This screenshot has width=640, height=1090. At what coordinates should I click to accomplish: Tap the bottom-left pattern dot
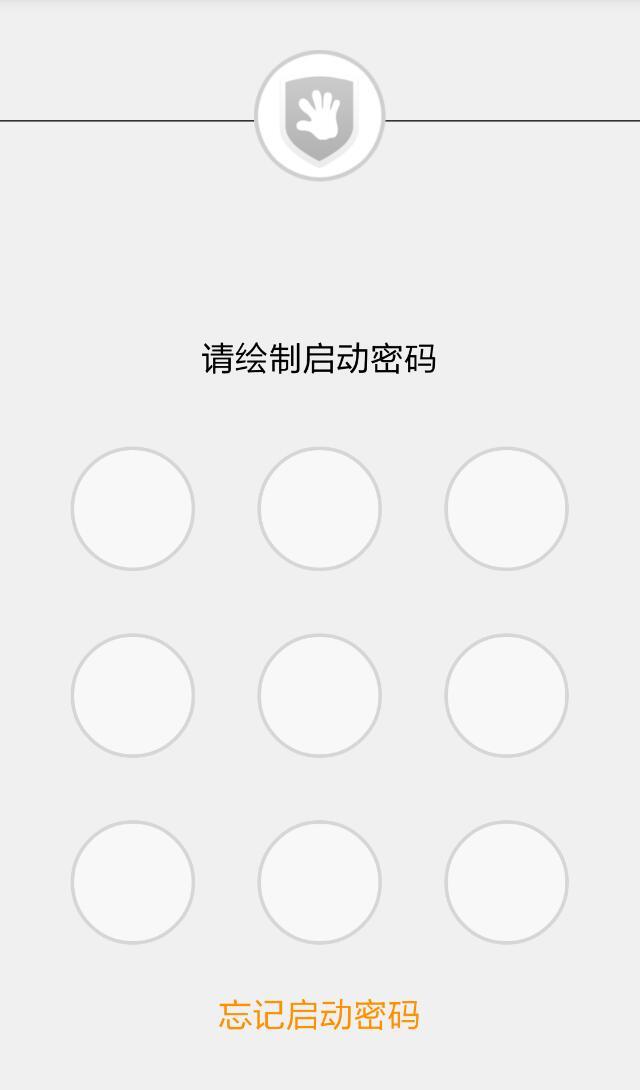tap(133, 882)
